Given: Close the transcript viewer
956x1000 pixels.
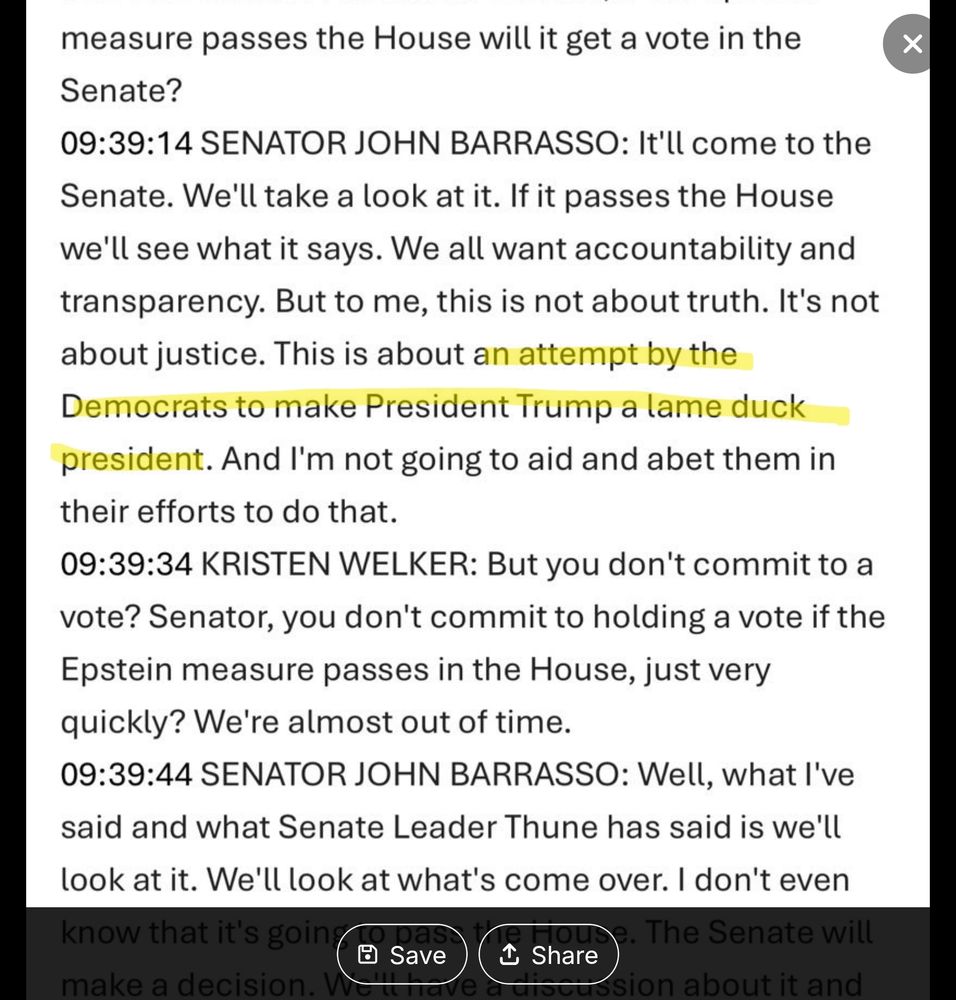Looking at the screenshot, I should coord(910,44).
